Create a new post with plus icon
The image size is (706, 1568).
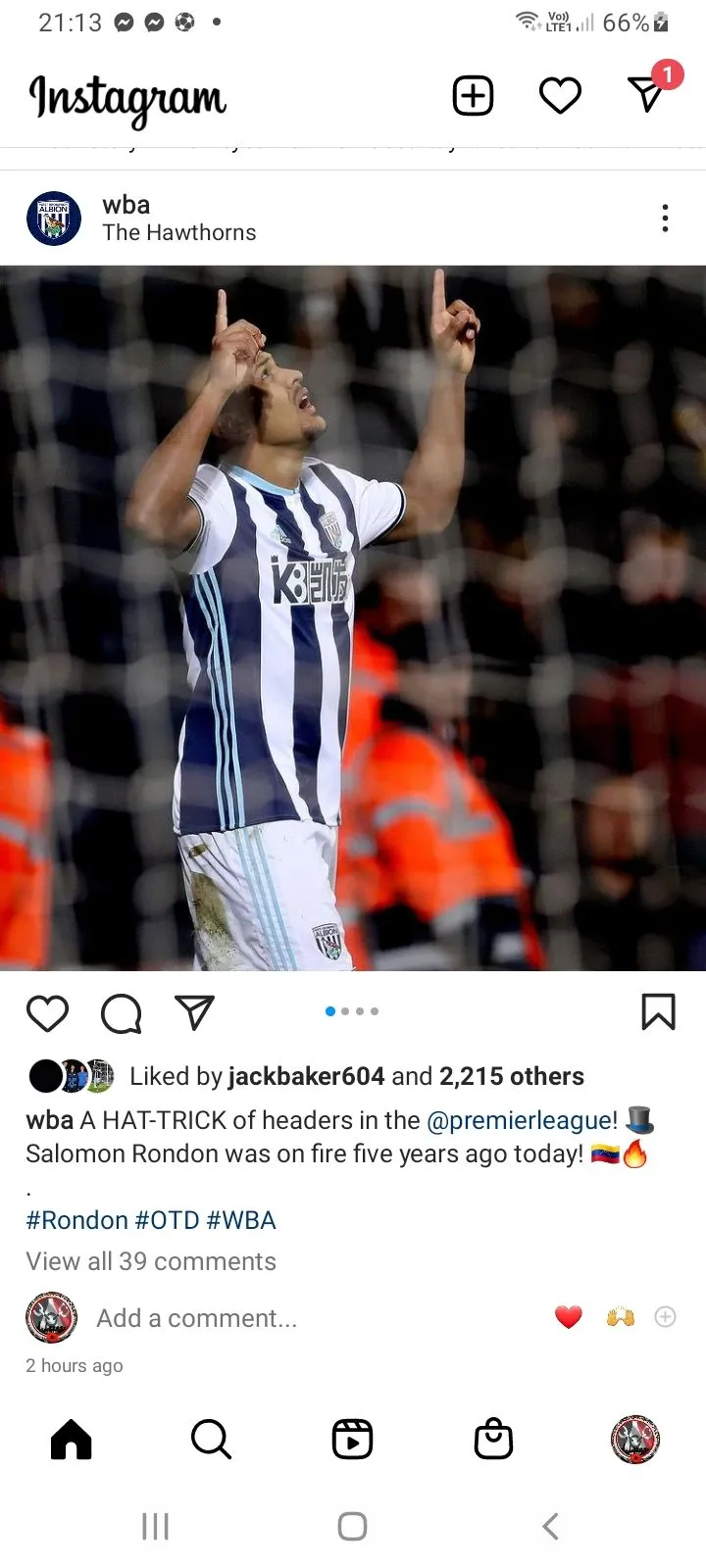click(473, 96)
